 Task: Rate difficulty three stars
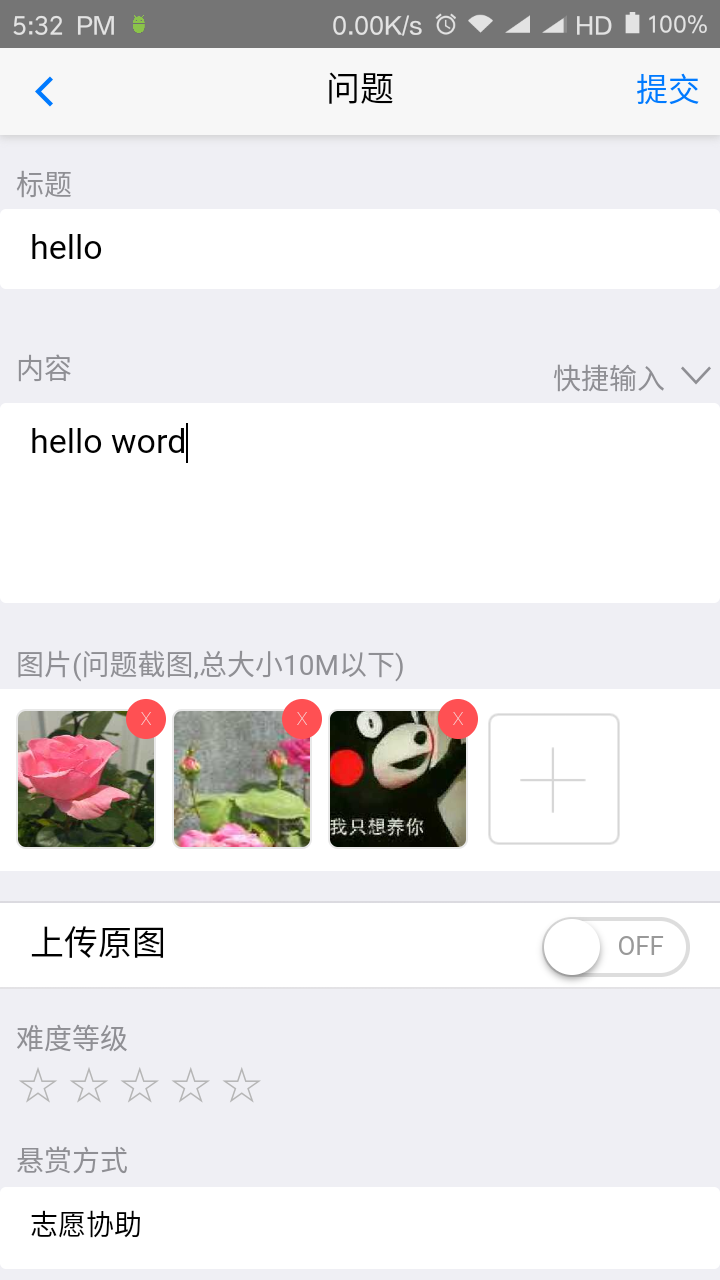tap(140, 1086)
